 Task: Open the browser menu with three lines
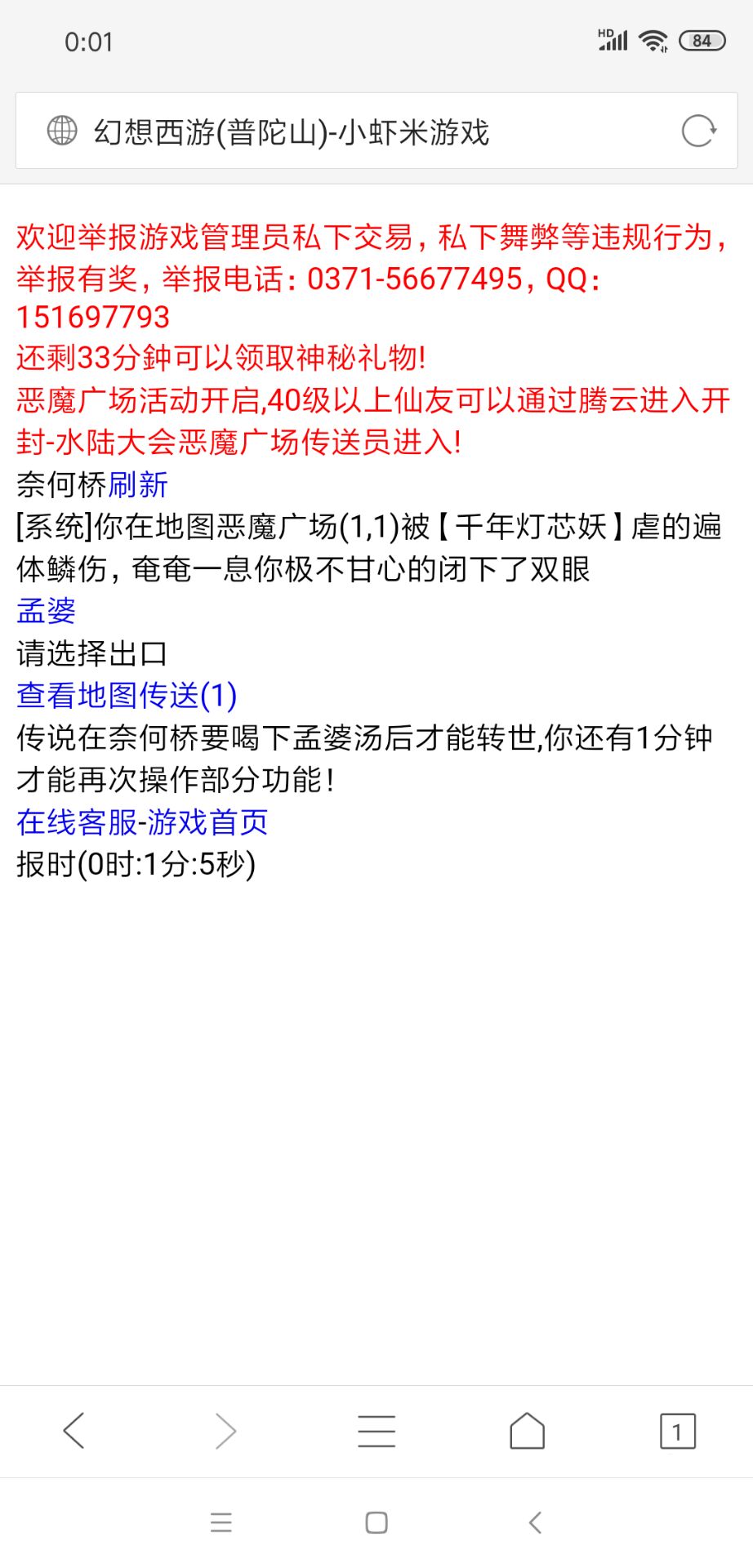coord(376,1431)
